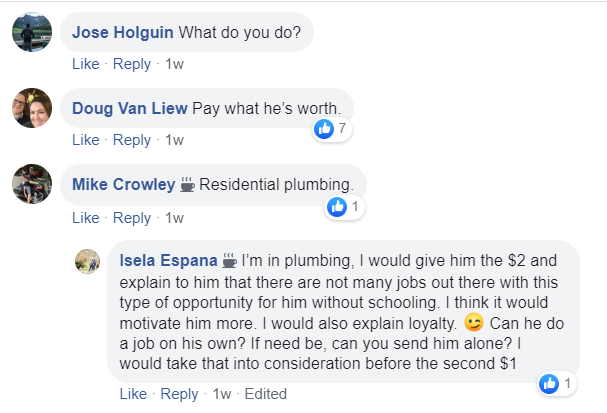Reply to Doug Van Liew's comment
Viewport: 607px width, 413px height.
coord(131,140)
